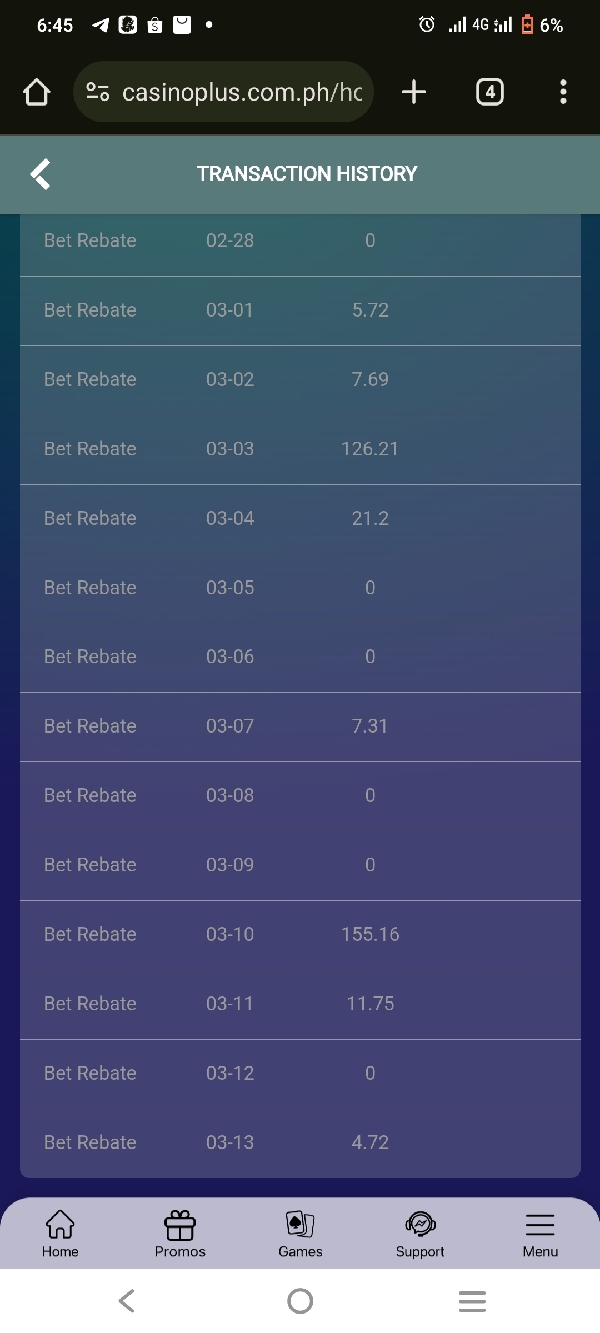600x1333 pixels.
Task: Open the browser home page
Action: [x=36, y=93]
